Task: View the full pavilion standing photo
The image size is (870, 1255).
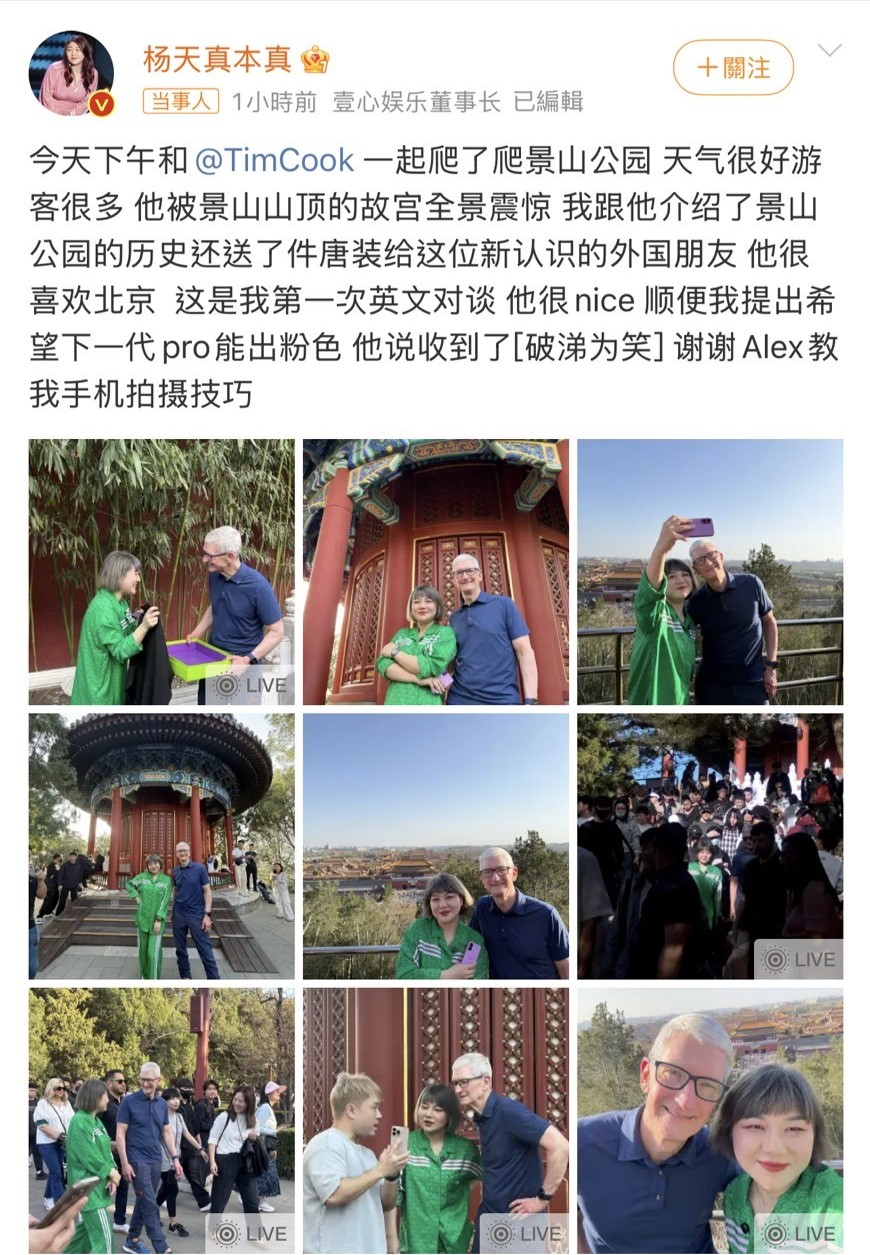Action: [x=161, y=846]
